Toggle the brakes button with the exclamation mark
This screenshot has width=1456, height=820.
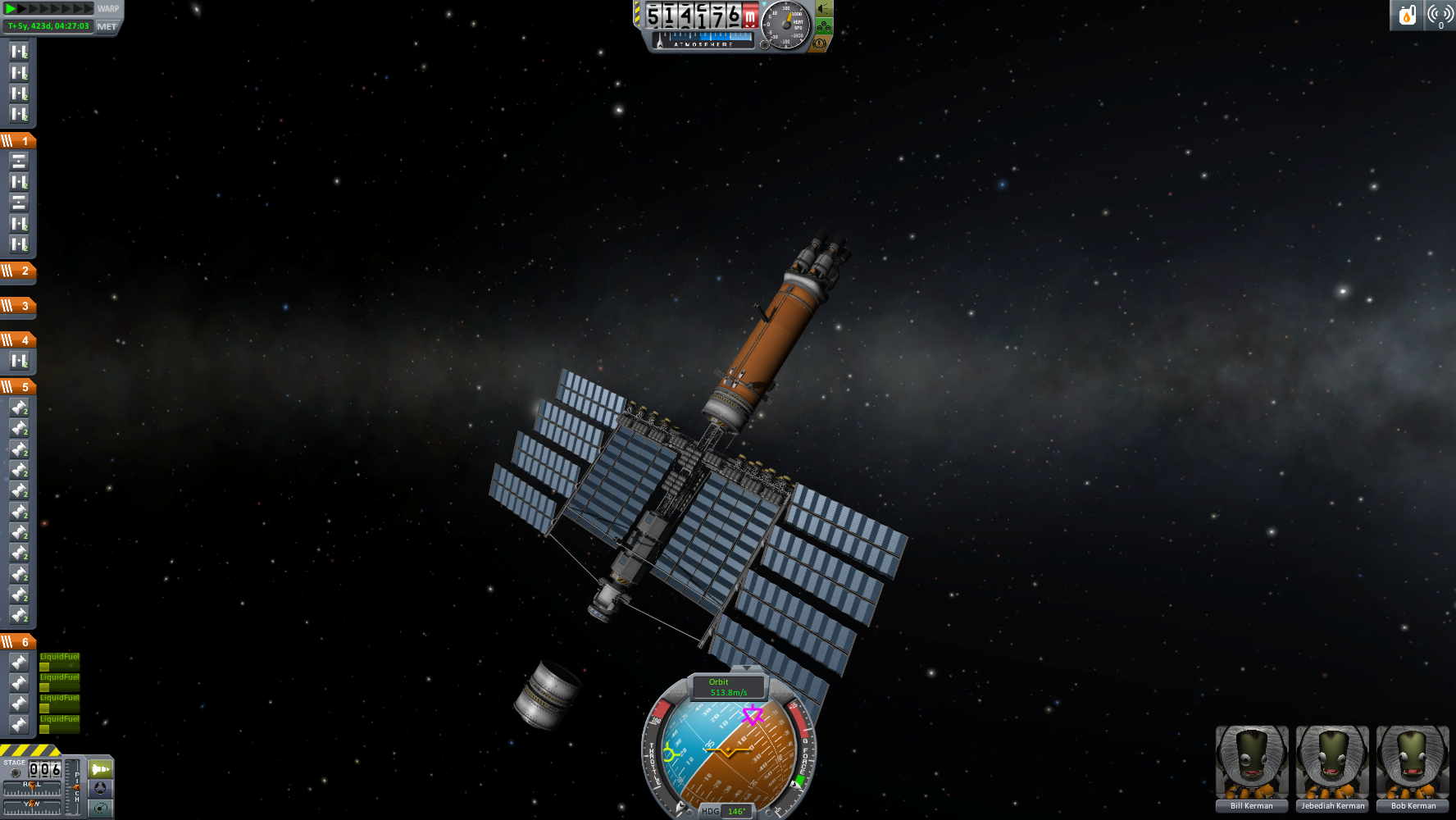[x=819, y=43]
